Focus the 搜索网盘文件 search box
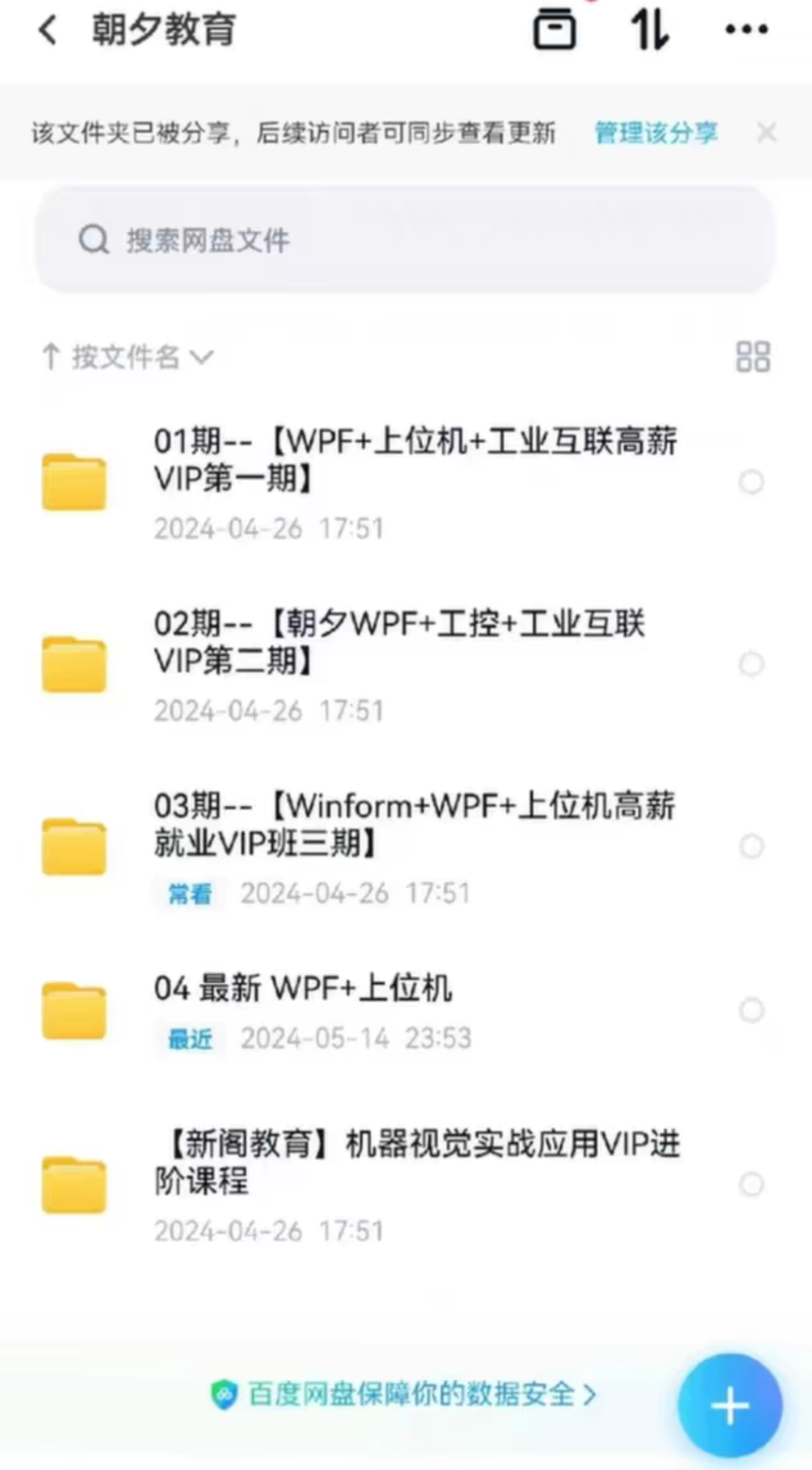The image size is (812, 1470). pos(405,240)
